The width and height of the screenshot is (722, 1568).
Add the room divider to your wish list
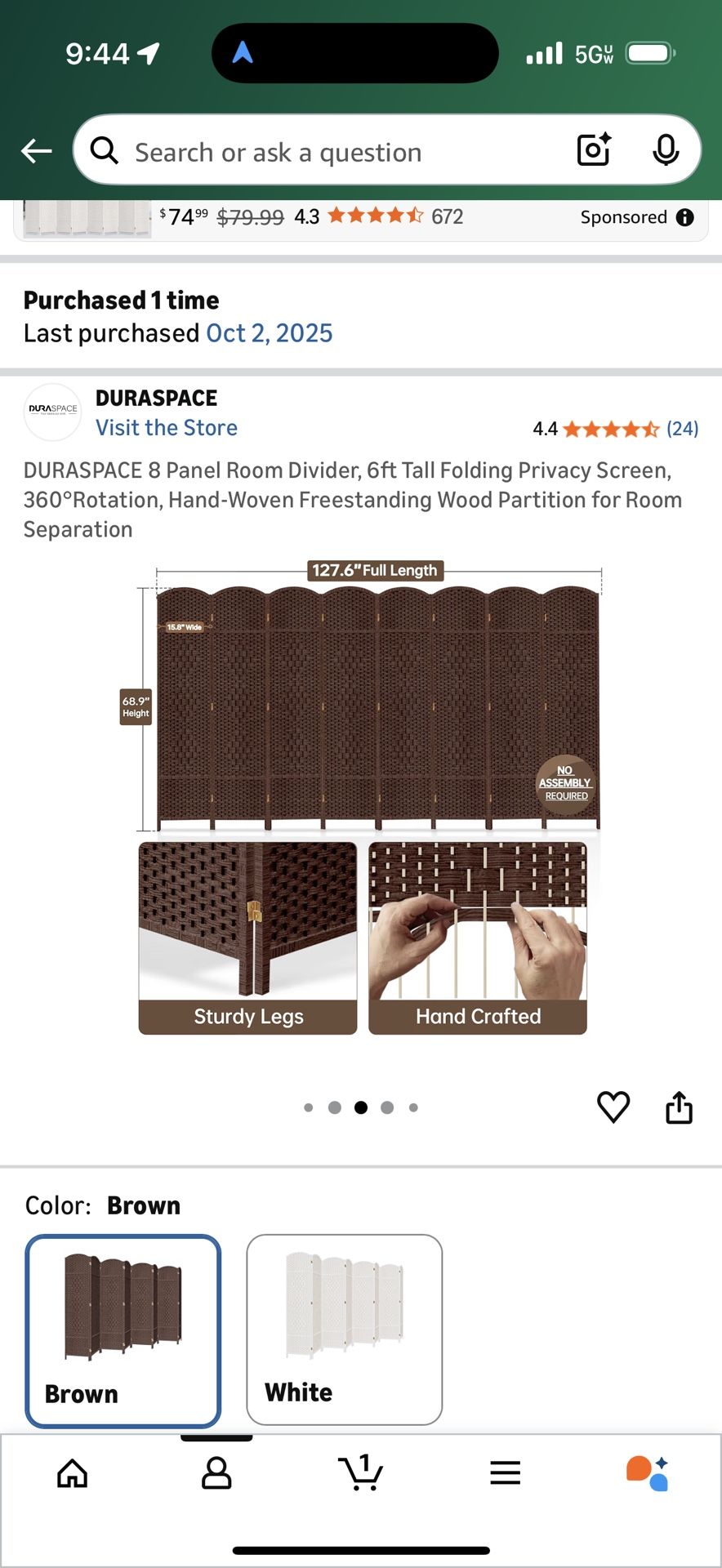tap(613, 1107)
